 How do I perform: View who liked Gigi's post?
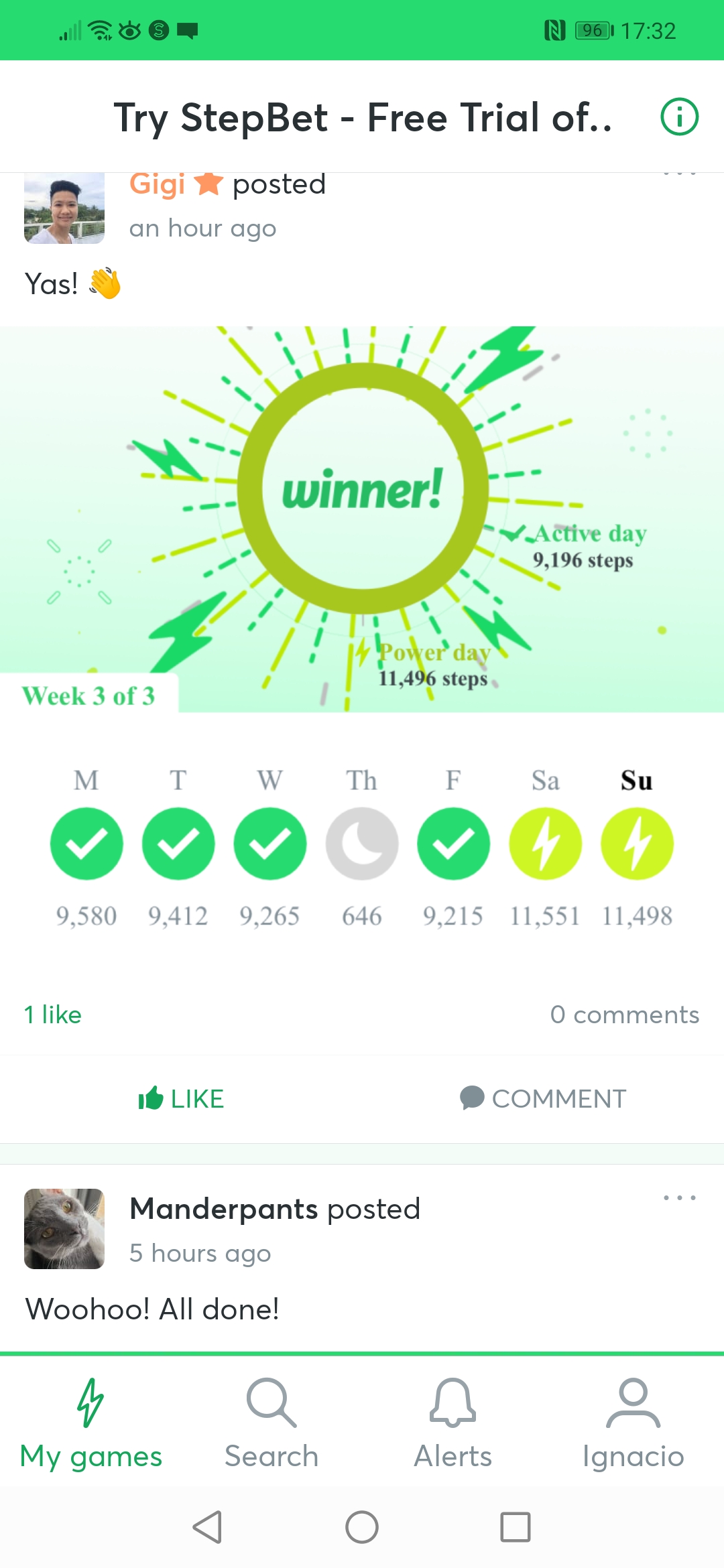point(53,1015)
